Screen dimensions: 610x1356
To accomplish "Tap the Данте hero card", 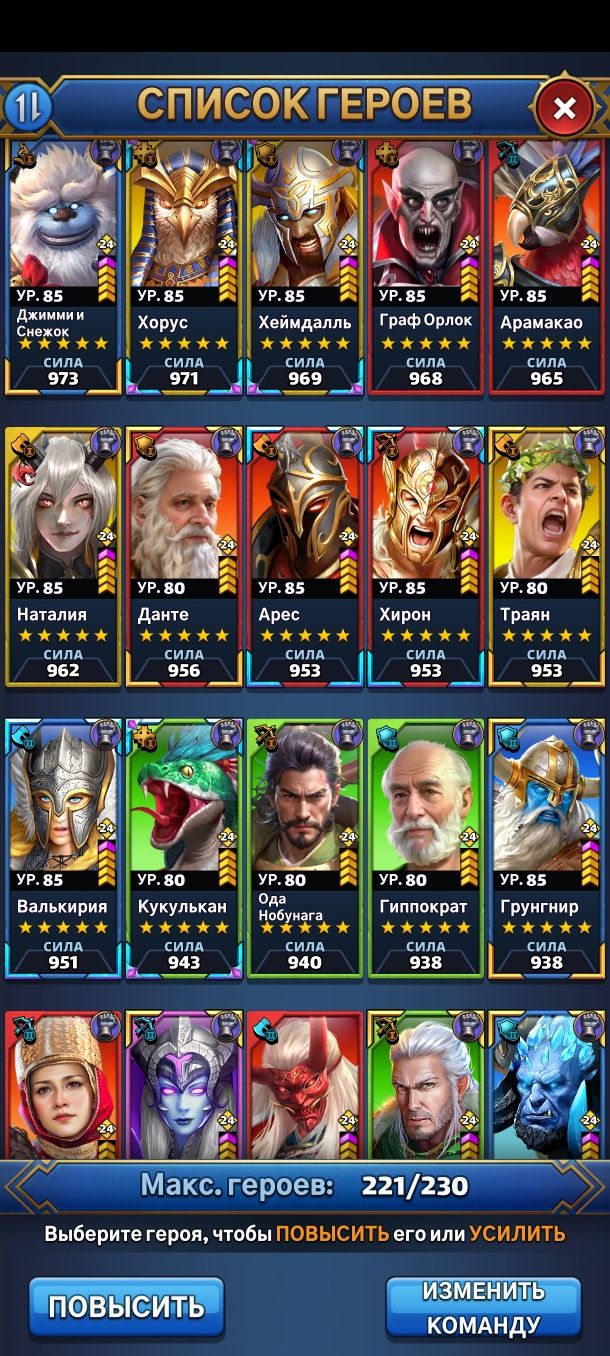I will click(x=184, y=555).
